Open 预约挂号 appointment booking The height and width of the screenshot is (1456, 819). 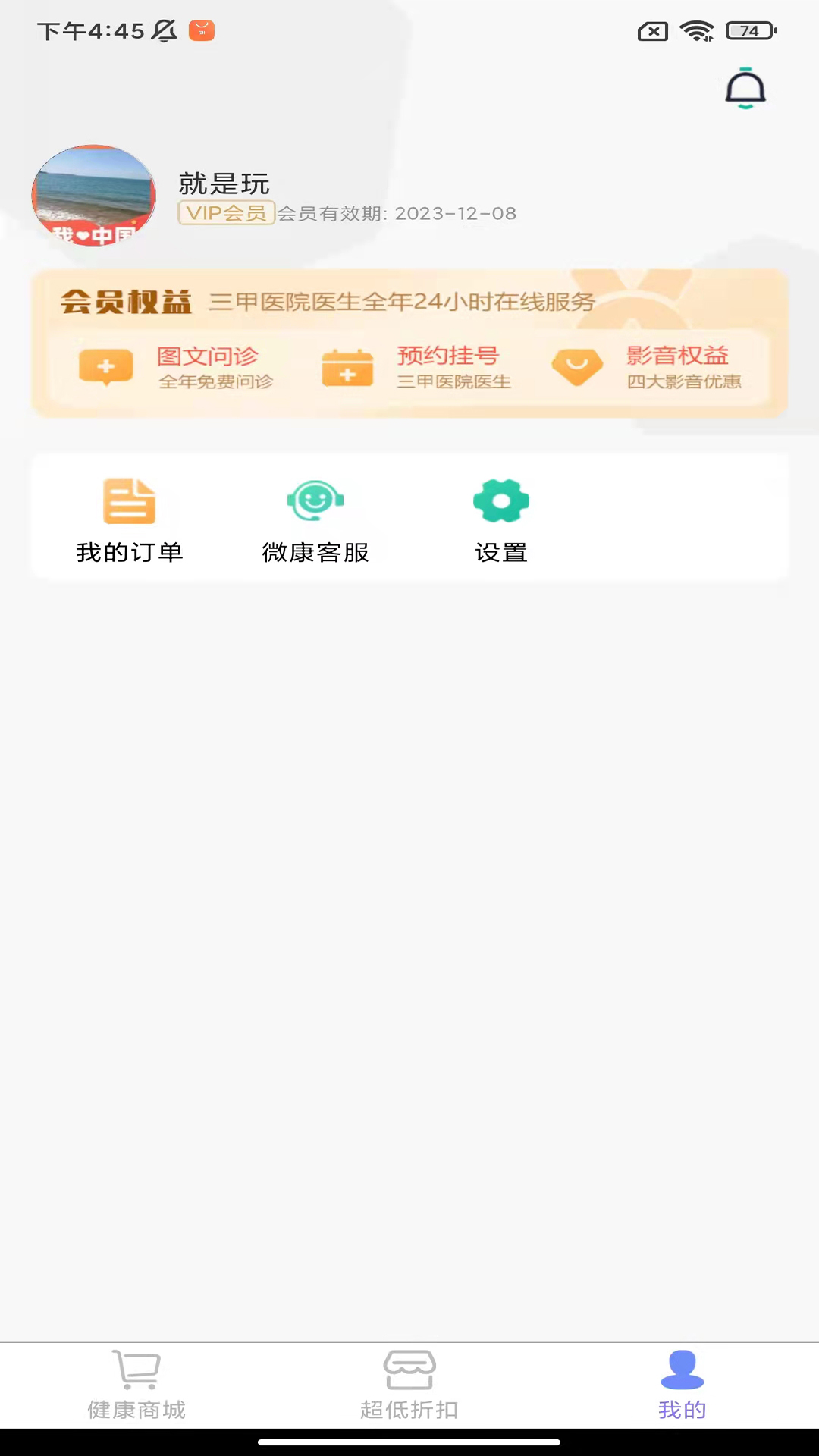coord(417,368)
